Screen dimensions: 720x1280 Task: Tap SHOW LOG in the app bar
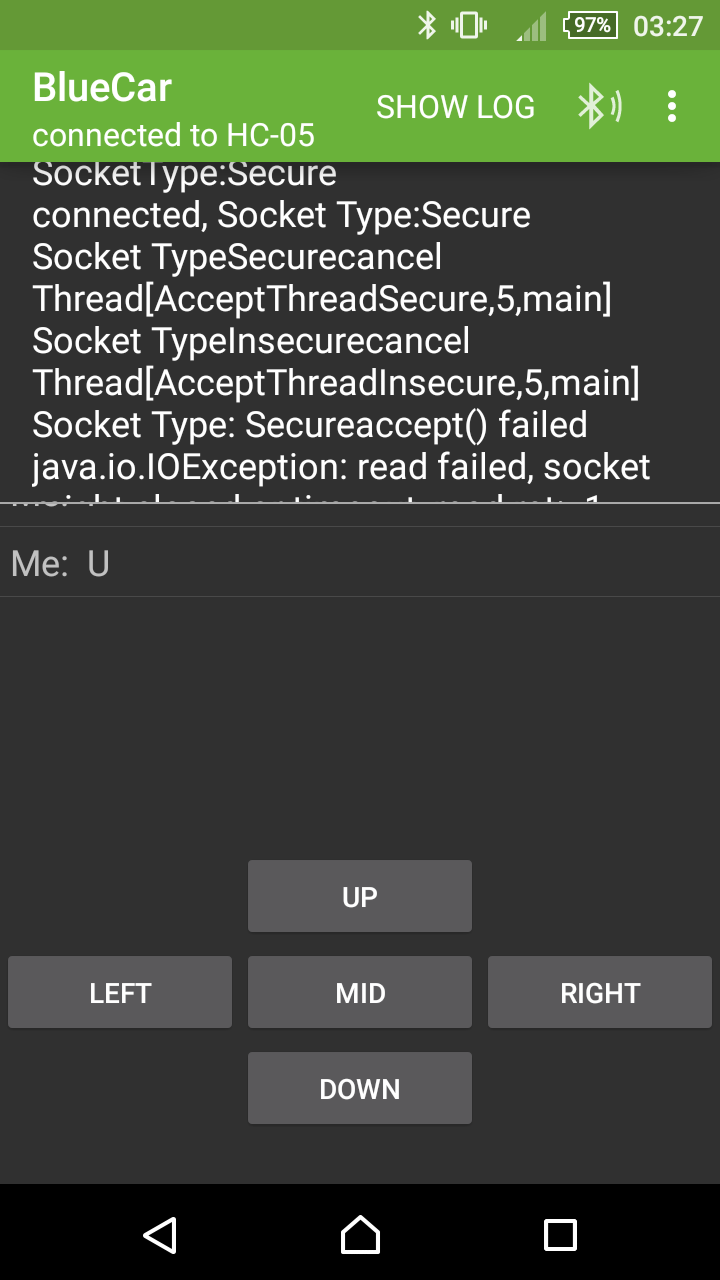(x=455, y=107)
